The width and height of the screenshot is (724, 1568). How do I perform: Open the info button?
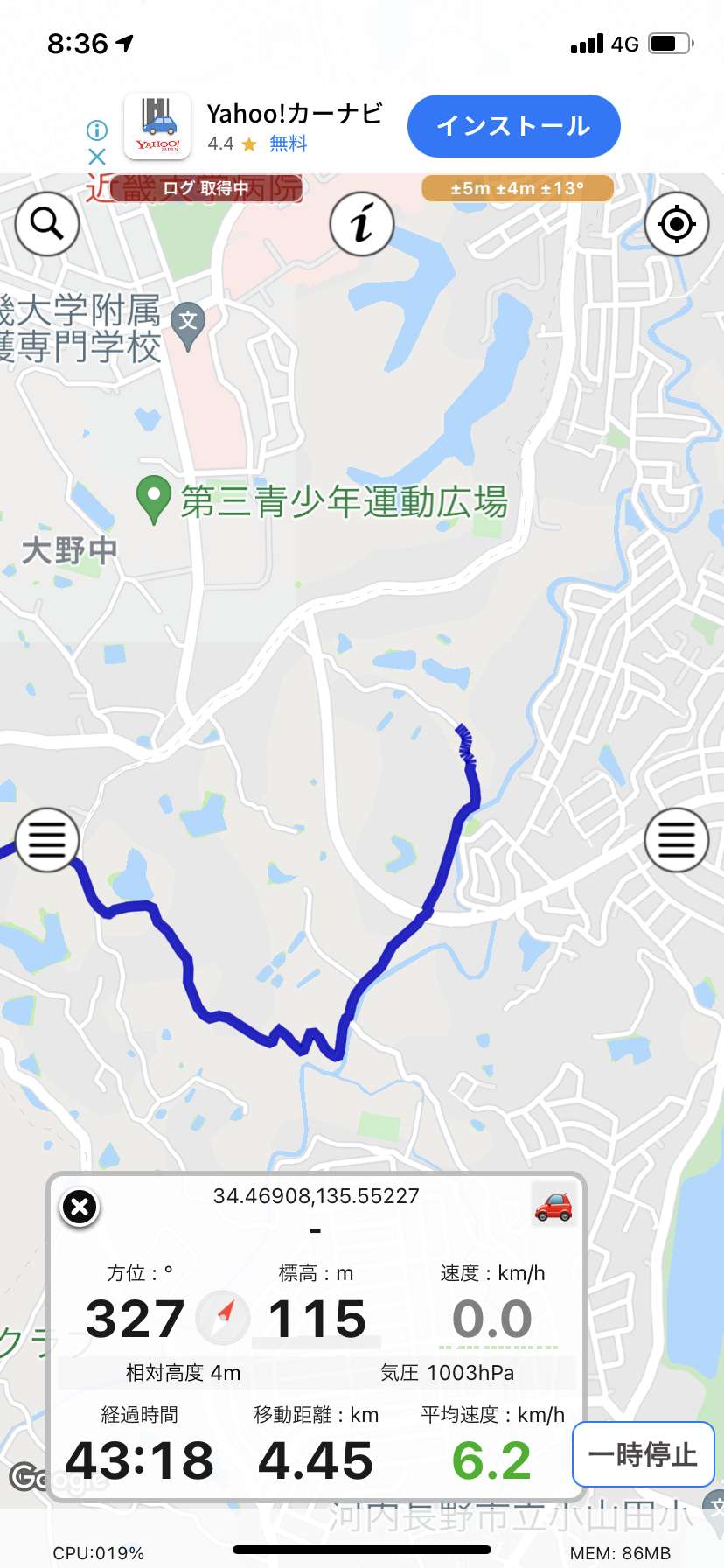click(x=362, y=224)
